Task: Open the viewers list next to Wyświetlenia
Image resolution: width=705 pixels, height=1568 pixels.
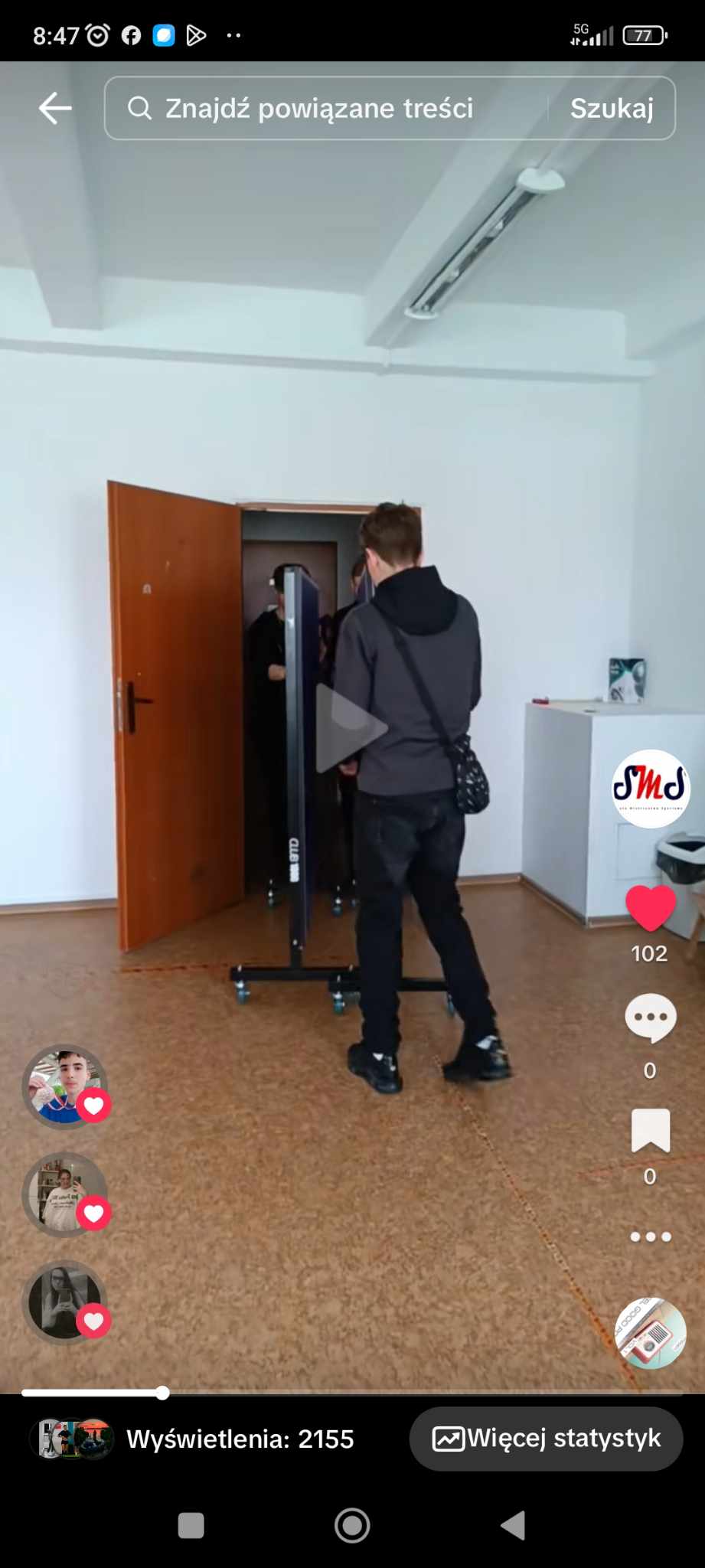Action: click(x=72, y=1439)
